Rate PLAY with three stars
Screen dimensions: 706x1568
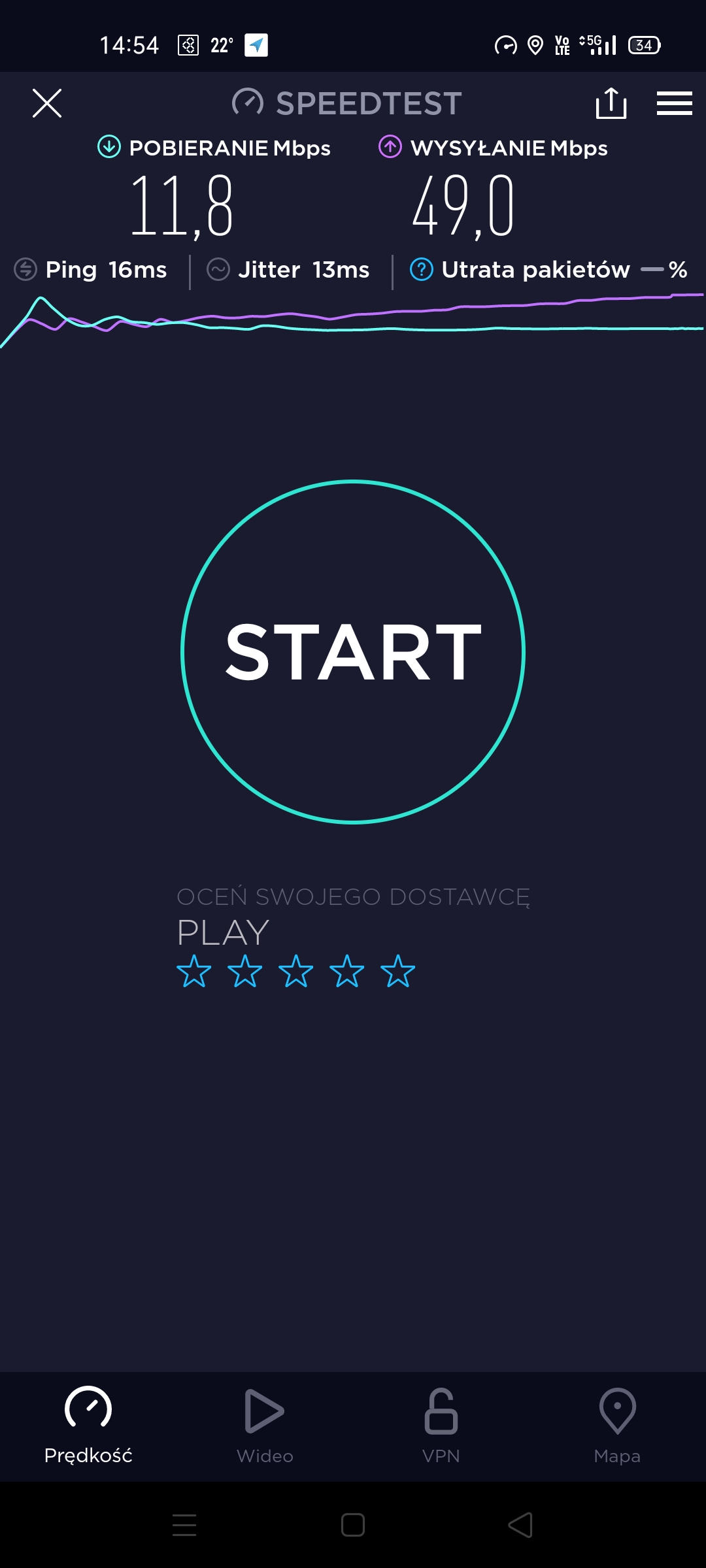(296, 971)
